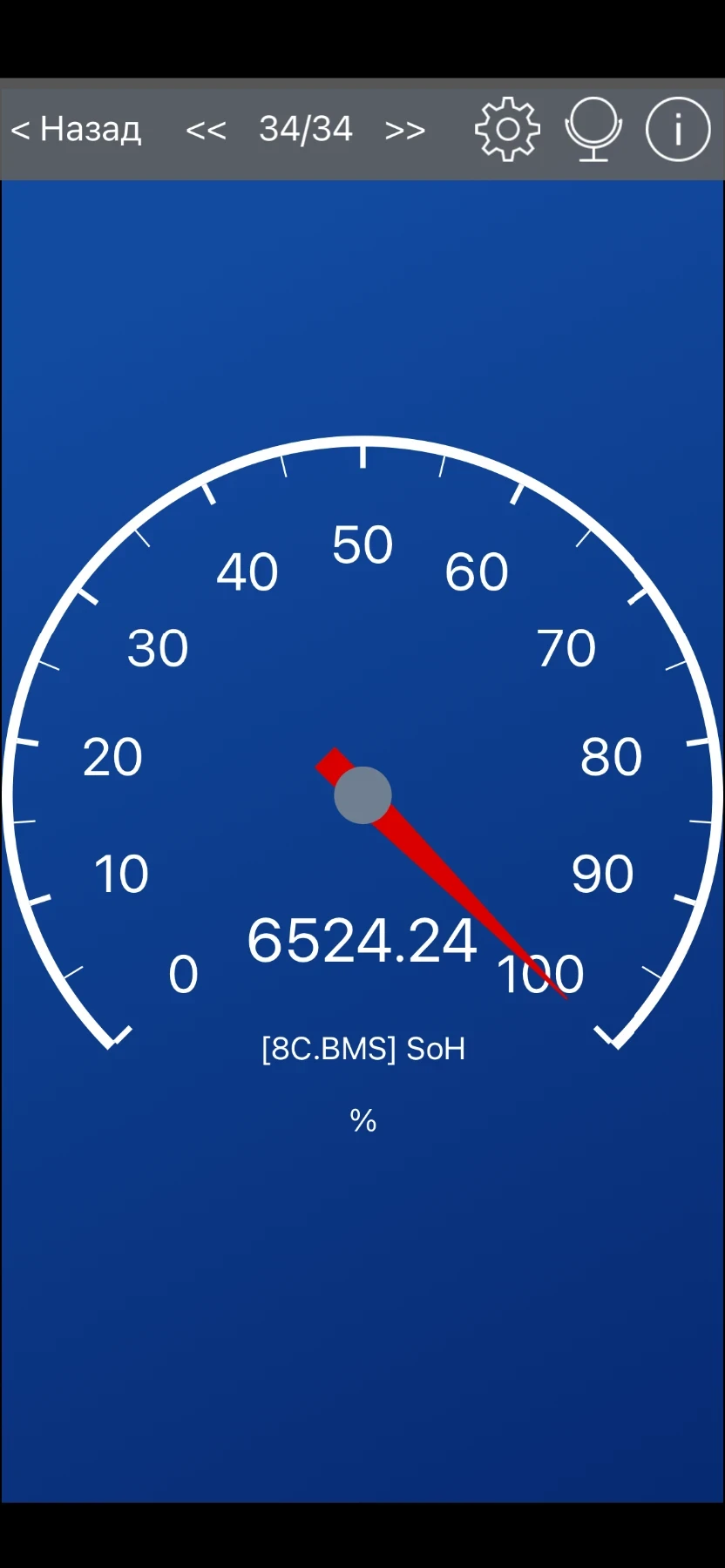Go to the previous gauge page

(x=207, y=131)
